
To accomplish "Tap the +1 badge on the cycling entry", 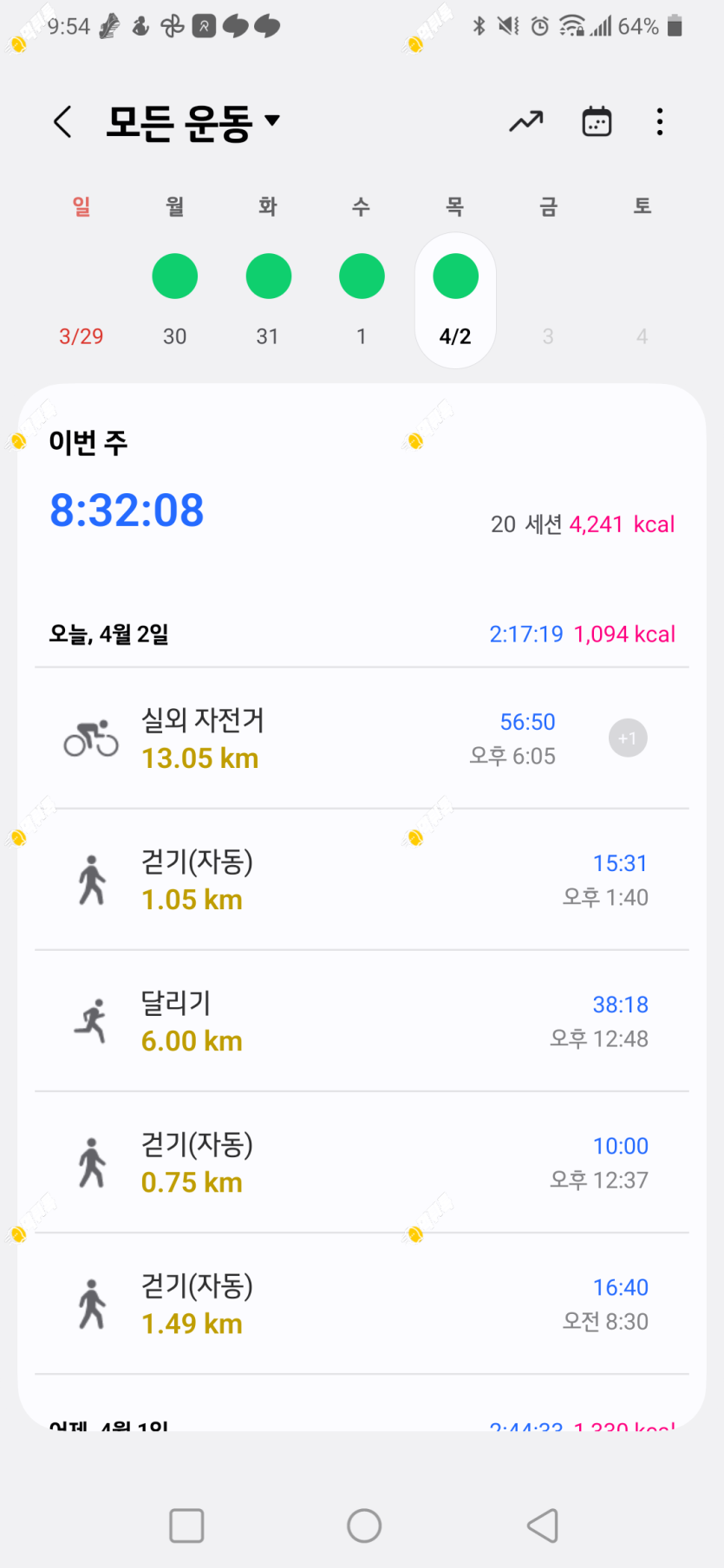I will click(628, 738).
